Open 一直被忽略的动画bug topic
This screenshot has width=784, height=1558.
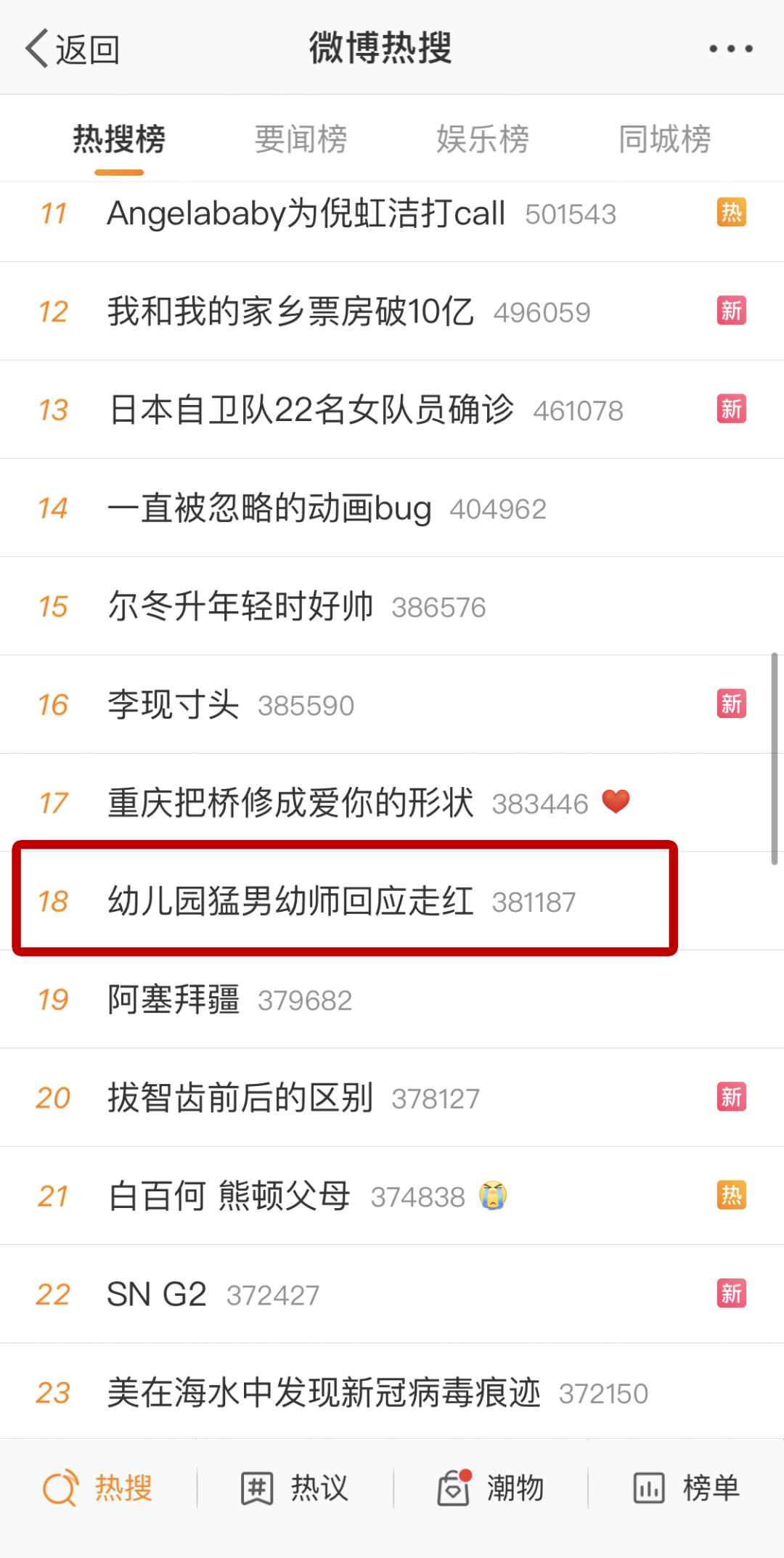[x=269, y=508]
